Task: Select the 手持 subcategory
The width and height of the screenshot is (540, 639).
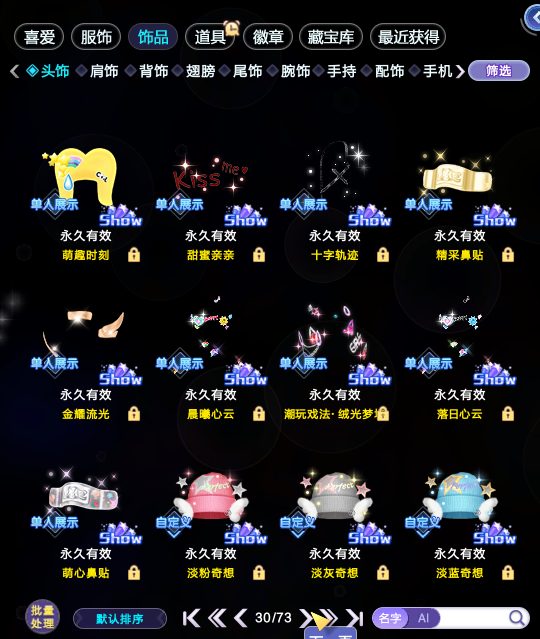Action: tap(342, 71)
